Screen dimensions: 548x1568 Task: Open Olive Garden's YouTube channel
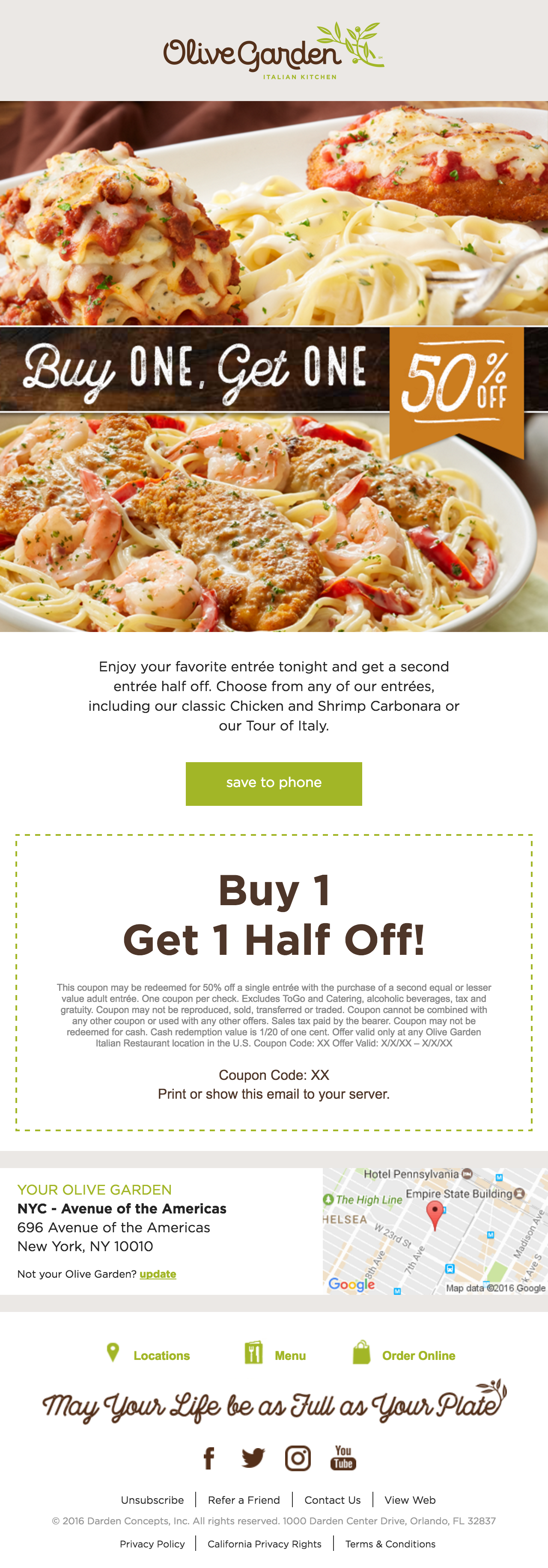(343, 1458)
